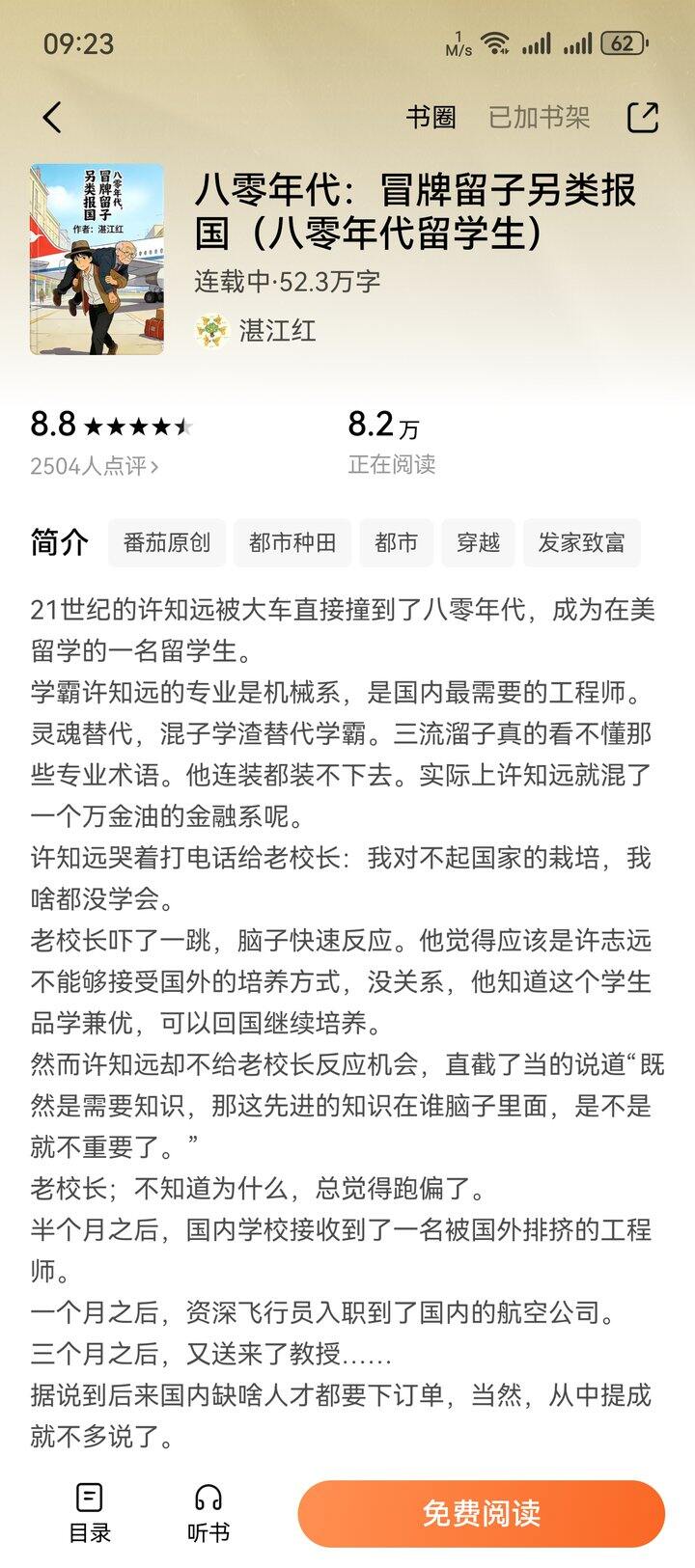Go back using the top-left arrow
The image size is (695, 1568).
pos(52,118)
